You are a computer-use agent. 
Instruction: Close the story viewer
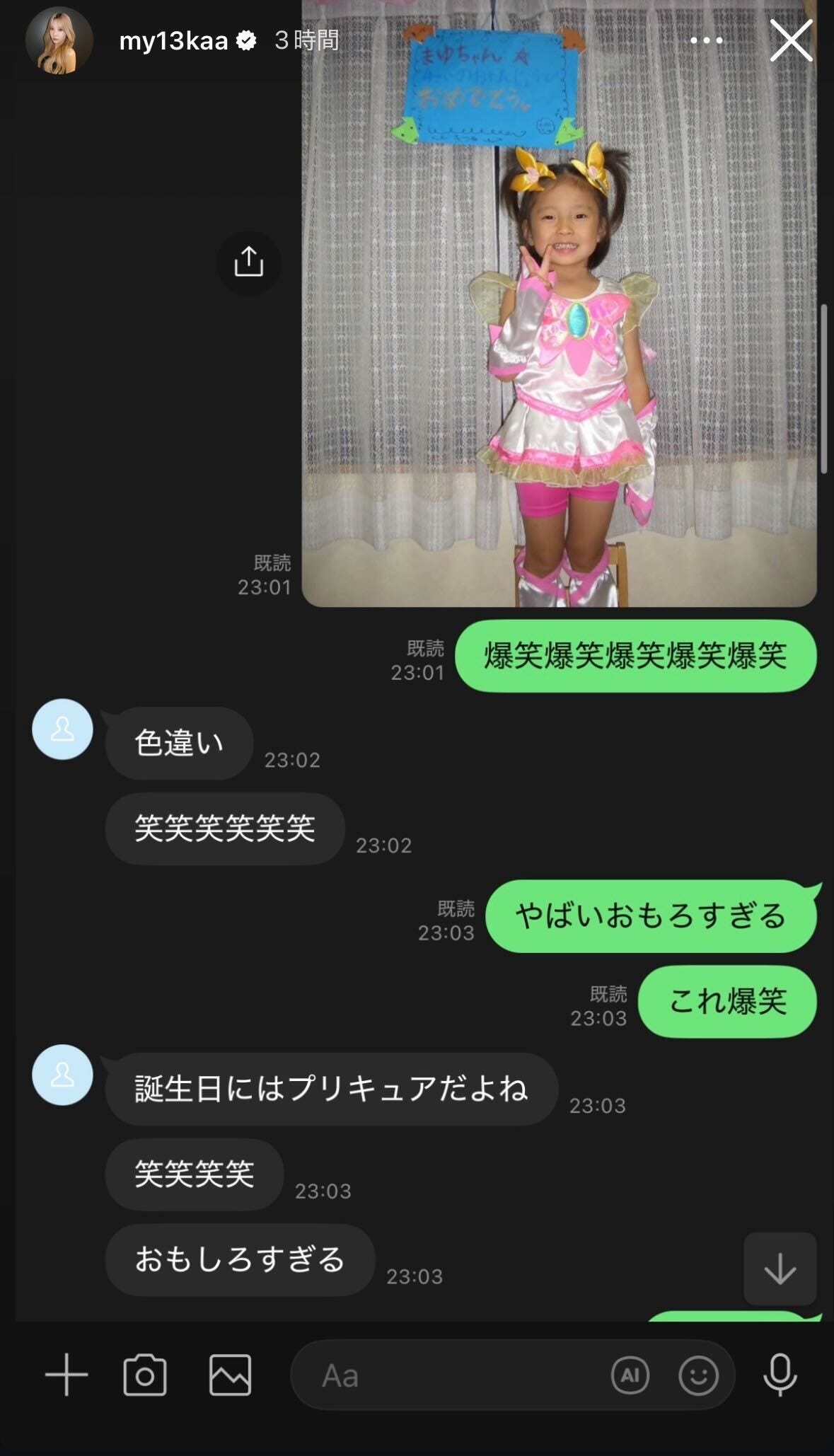(x=790, y=41)
